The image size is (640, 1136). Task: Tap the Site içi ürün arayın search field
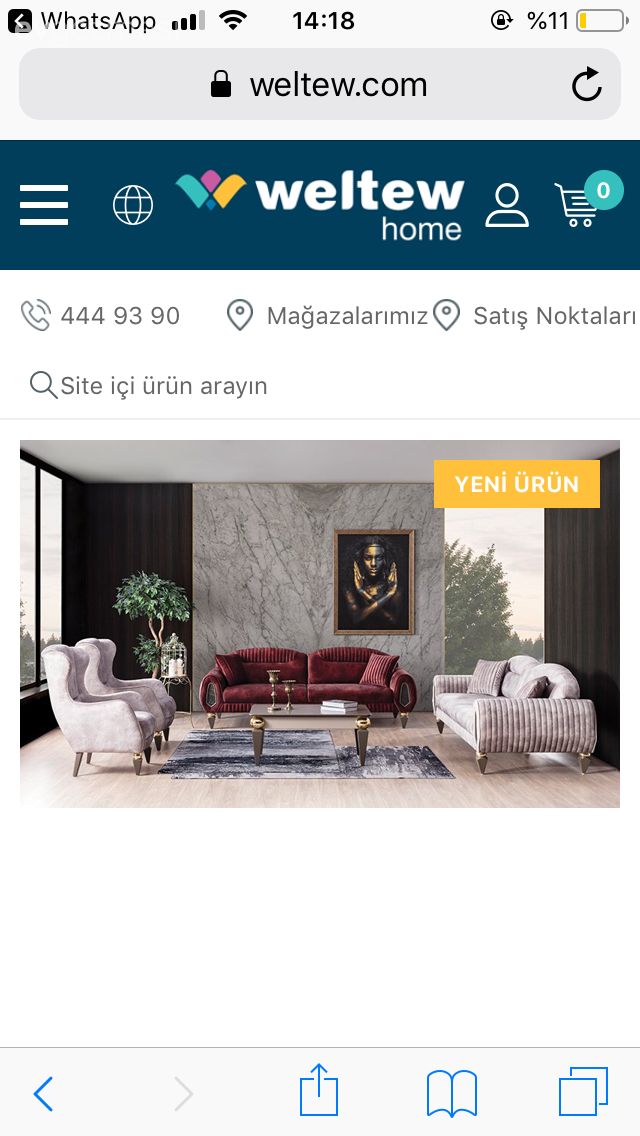click(x=164, y=385)
